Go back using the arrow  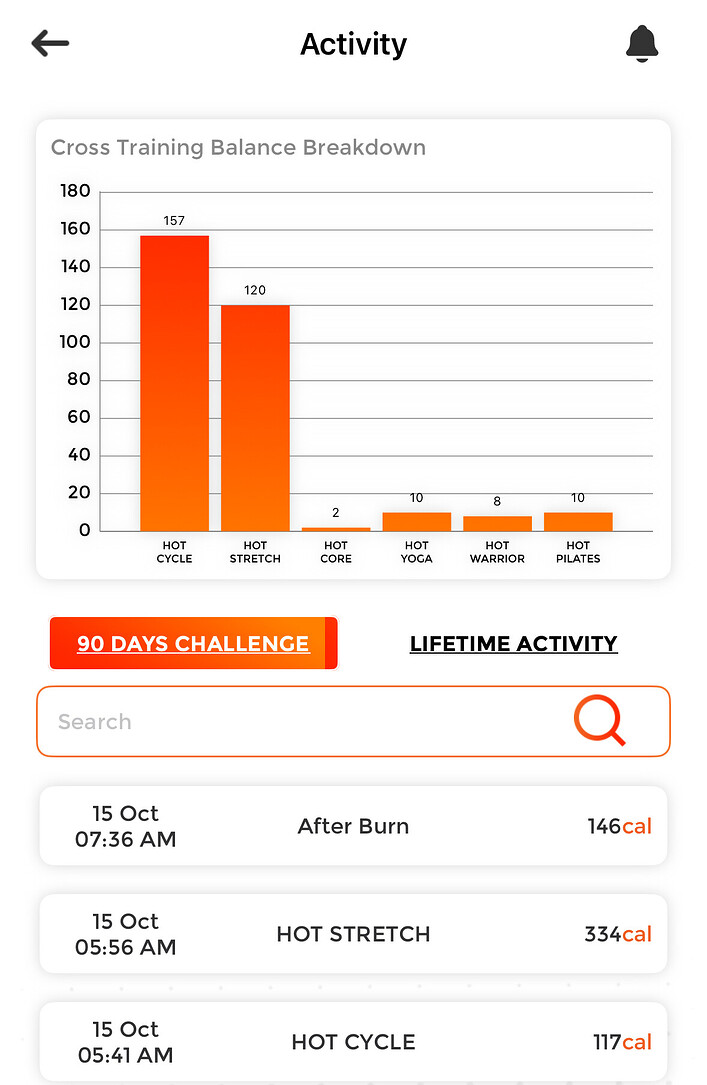50,43
